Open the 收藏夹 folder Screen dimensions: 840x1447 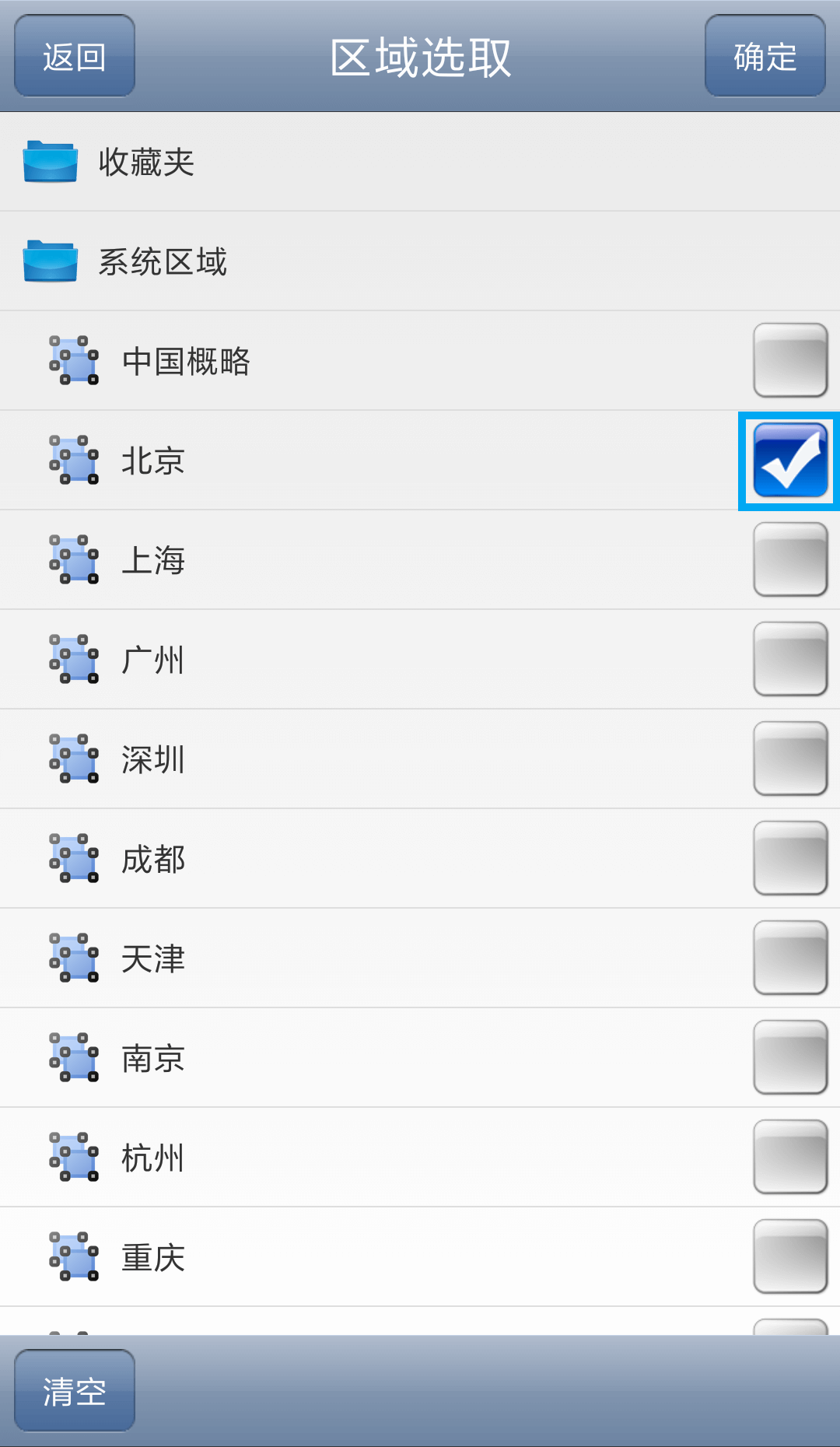click(146, 162)
